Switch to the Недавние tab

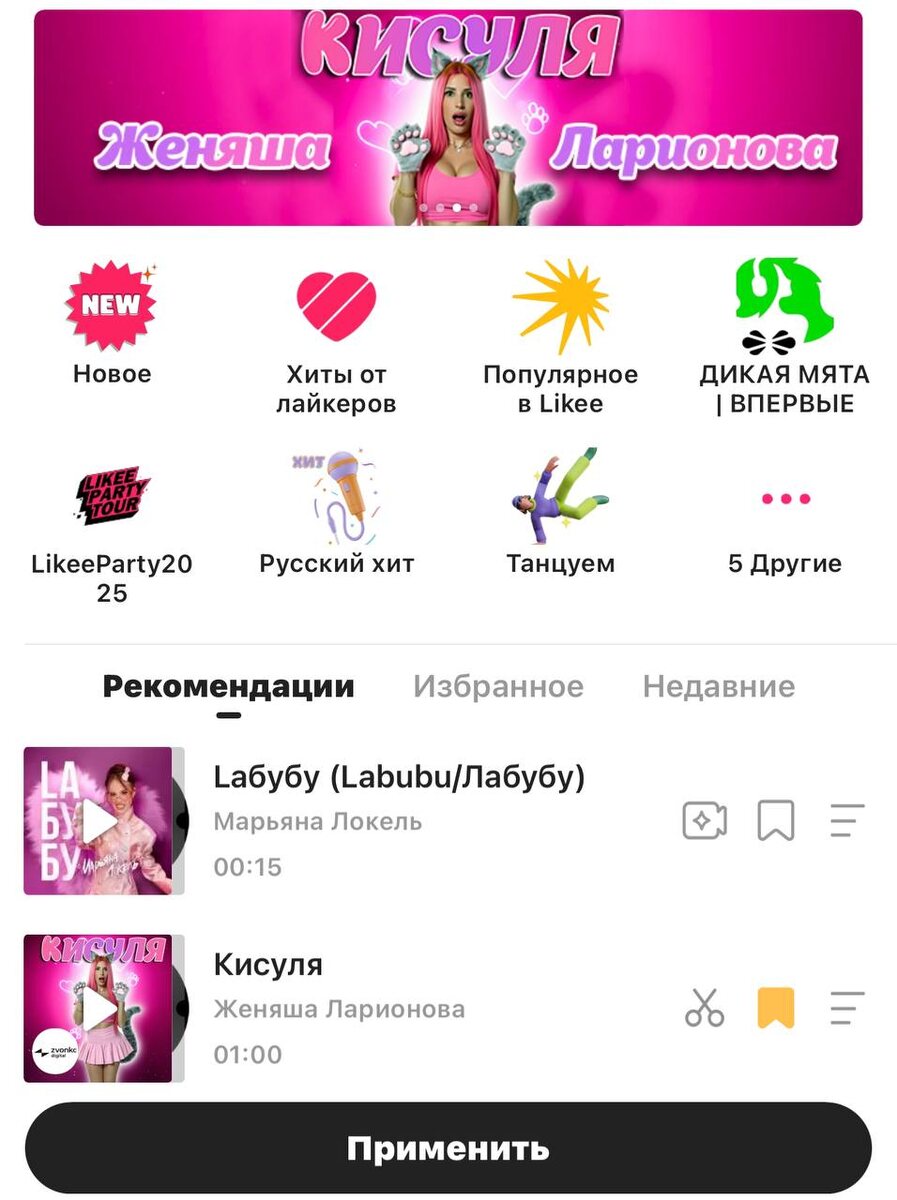(x=718, y=687)
